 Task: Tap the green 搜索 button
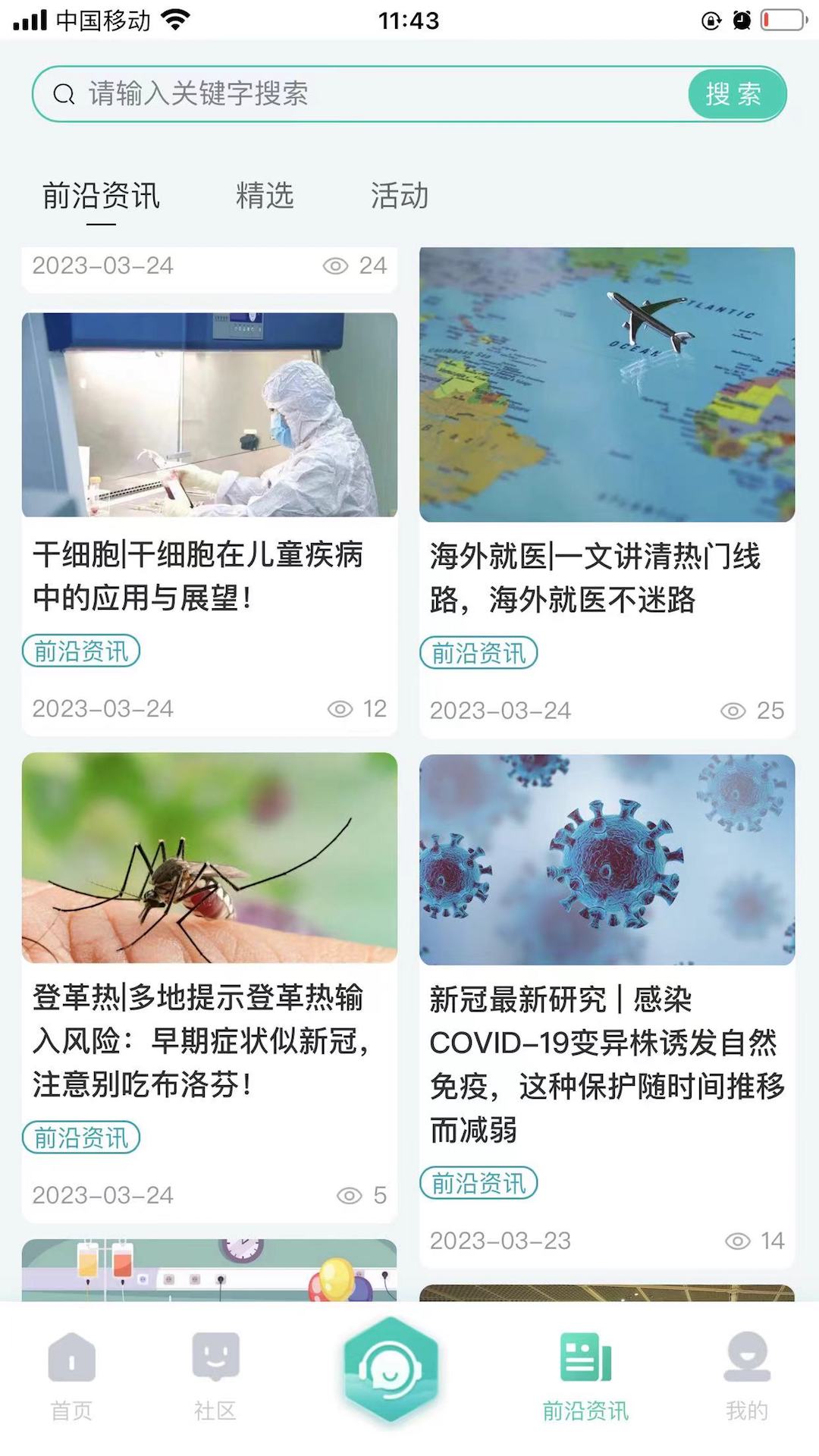pyautogui.click(x=735, y=94)
